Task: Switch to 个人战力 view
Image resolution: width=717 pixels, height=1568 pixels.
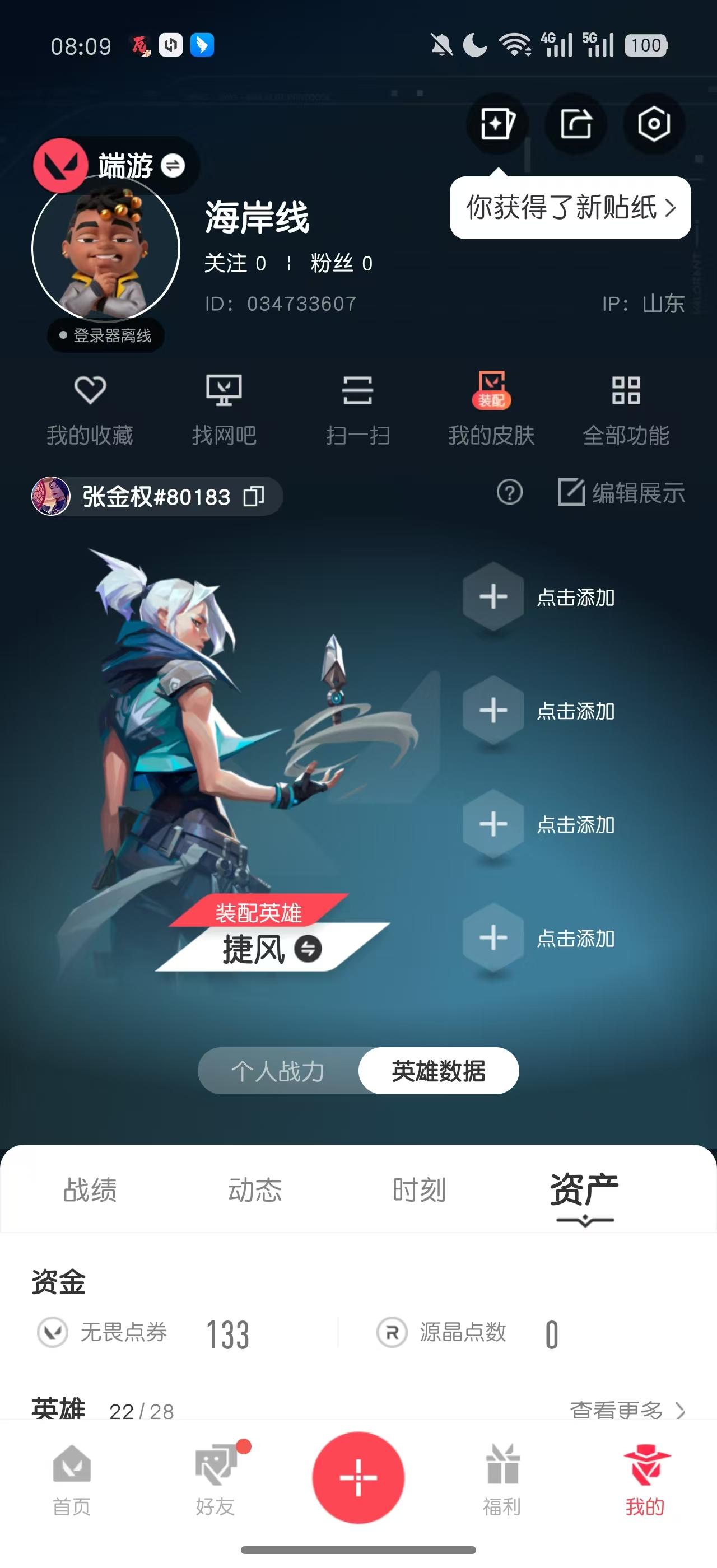Action: [x=279, y=1070]
